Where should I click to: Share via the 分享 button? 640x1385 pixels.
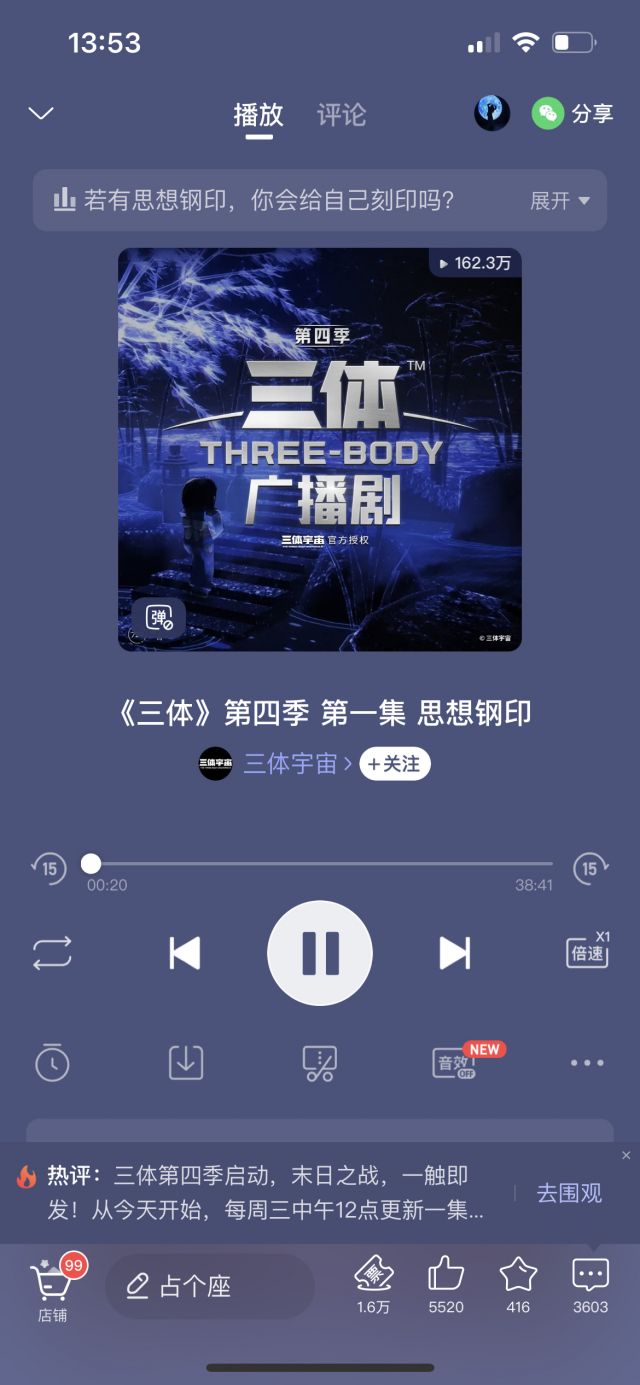[573, 114]
